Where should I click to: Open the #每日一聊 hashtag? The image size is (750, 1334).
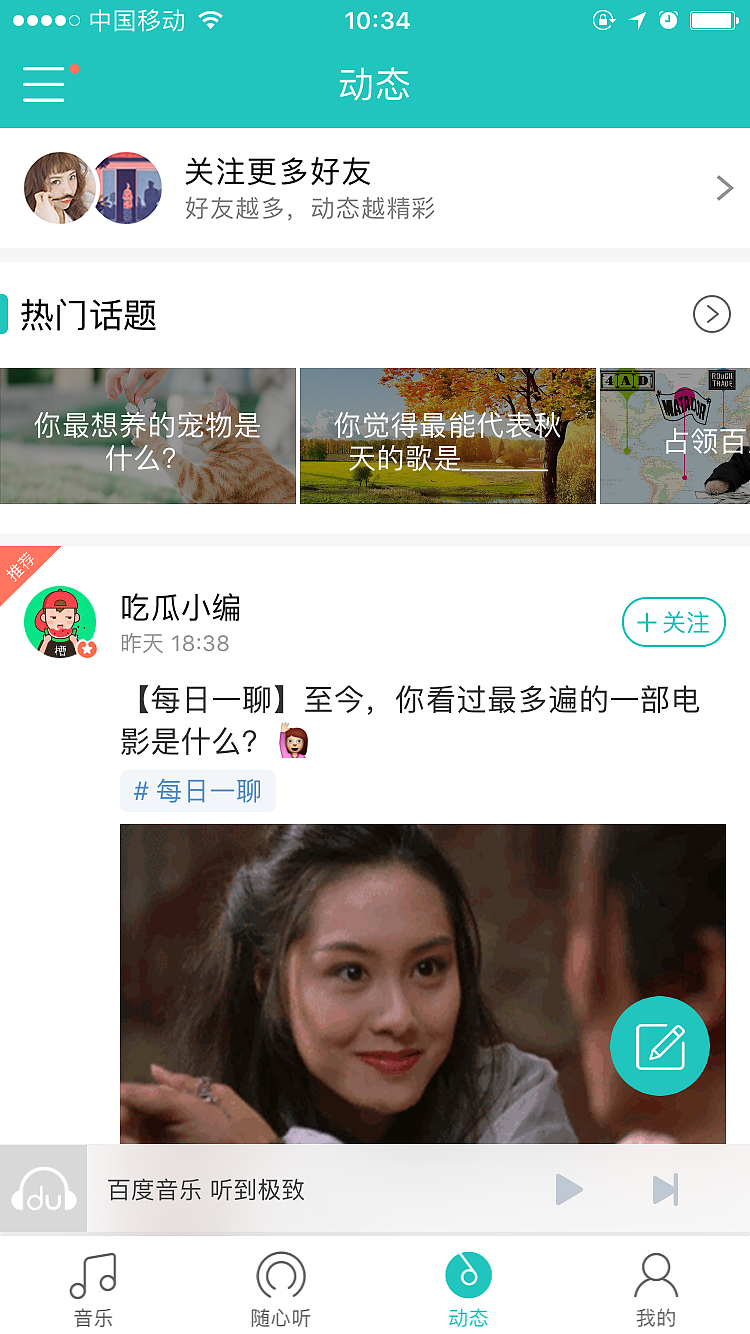197,790
